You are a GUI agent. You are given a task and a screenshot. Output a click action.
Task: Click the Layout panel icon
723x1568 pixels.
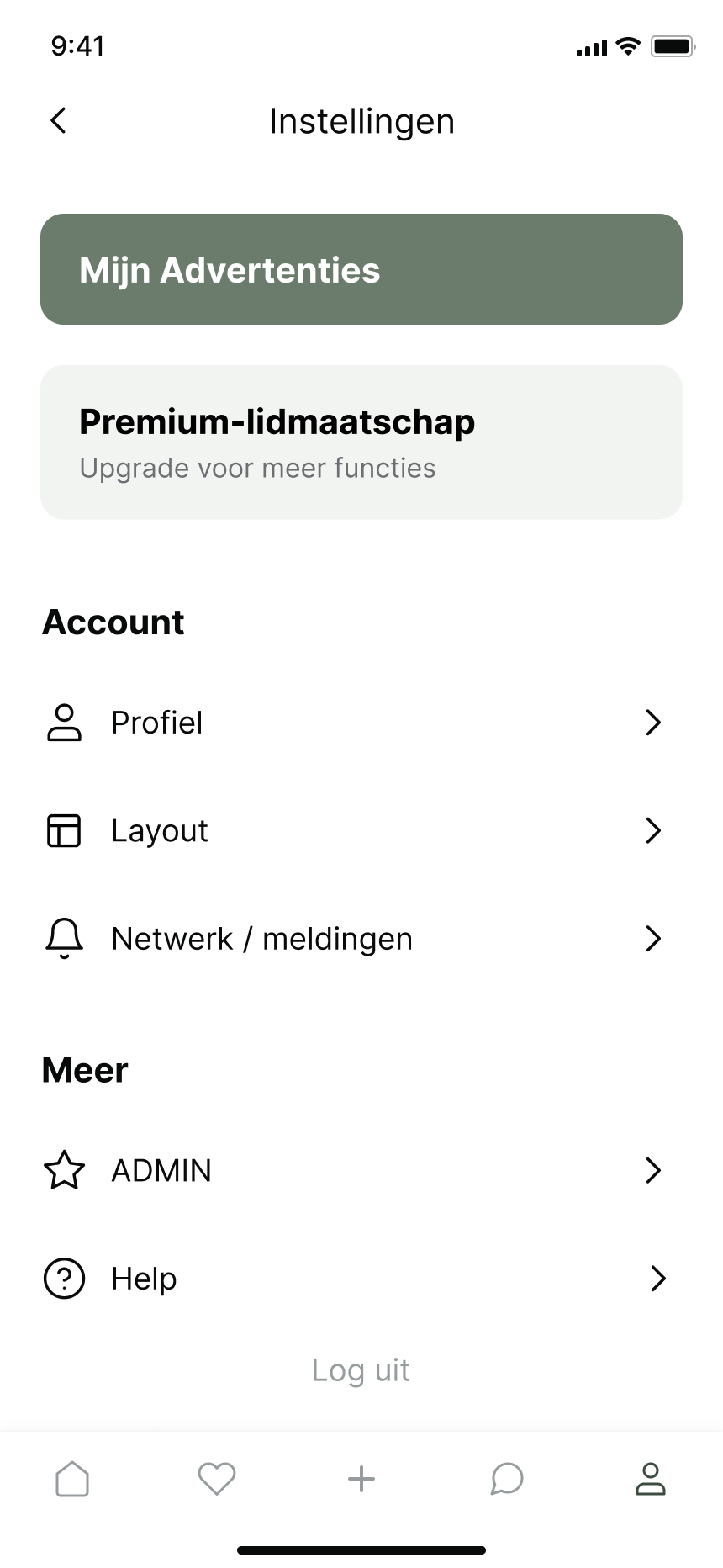[x=65, y=830]
